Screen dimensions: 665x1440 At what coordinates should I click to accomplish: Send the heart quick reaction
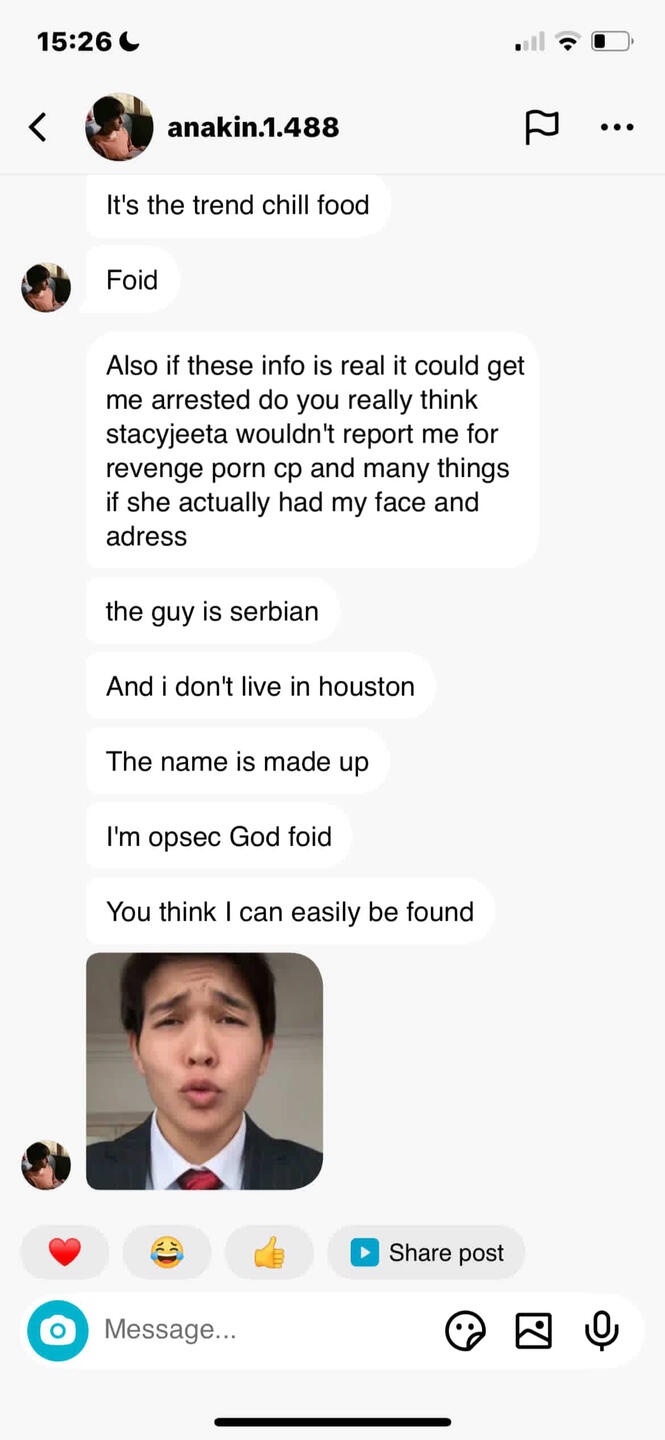(x=65, y=1252)
